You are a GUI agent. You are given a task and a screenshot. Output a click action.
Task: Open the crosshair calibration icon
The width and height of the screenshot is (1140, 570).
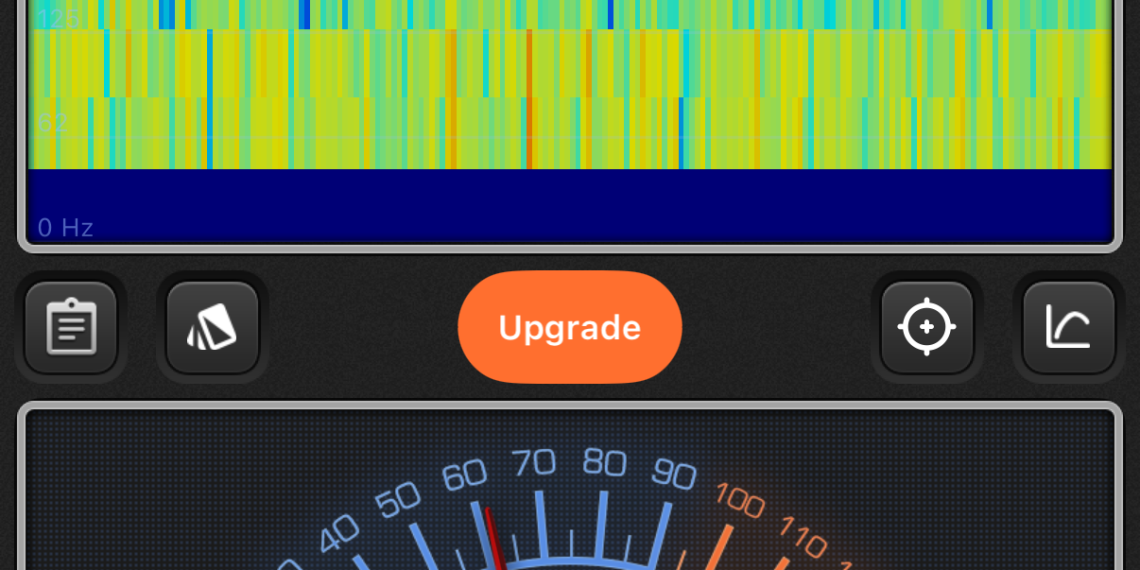pyautogui.click(x=927, y=328)
